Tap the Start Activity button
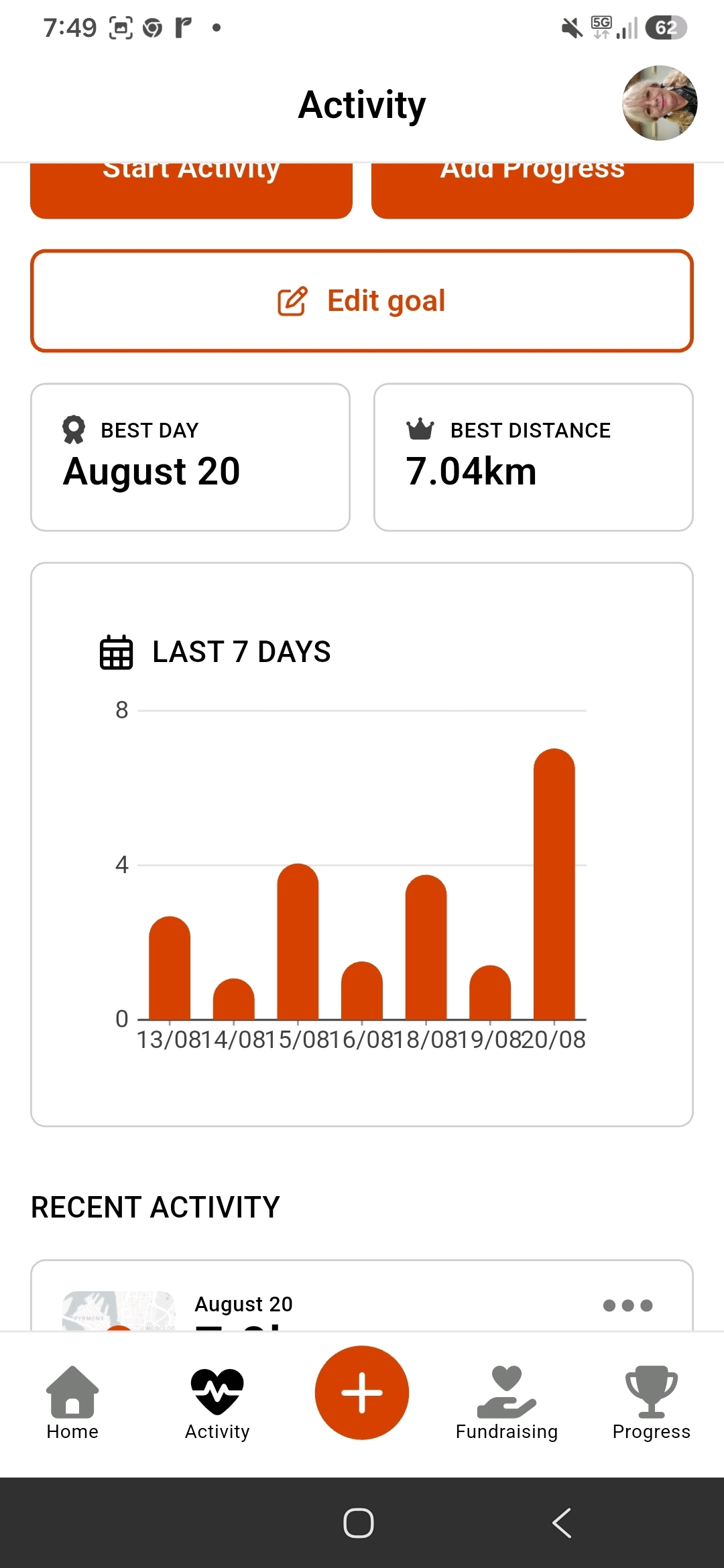The image size is (724, 1568). tap(191, 190)
